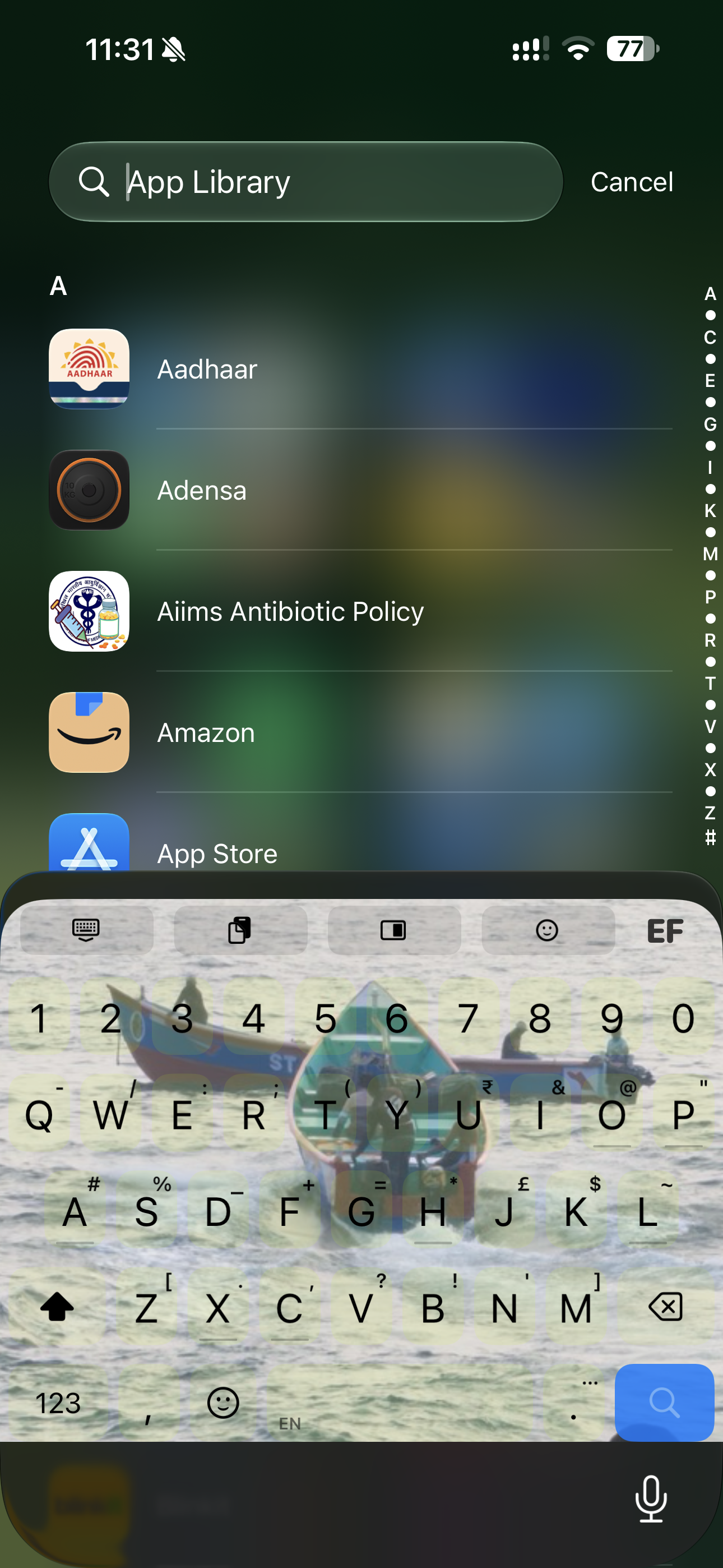Tap the shift key
Image resolution: width=723 pixels, height=1568 pixels.
[x=57, y=1307]
